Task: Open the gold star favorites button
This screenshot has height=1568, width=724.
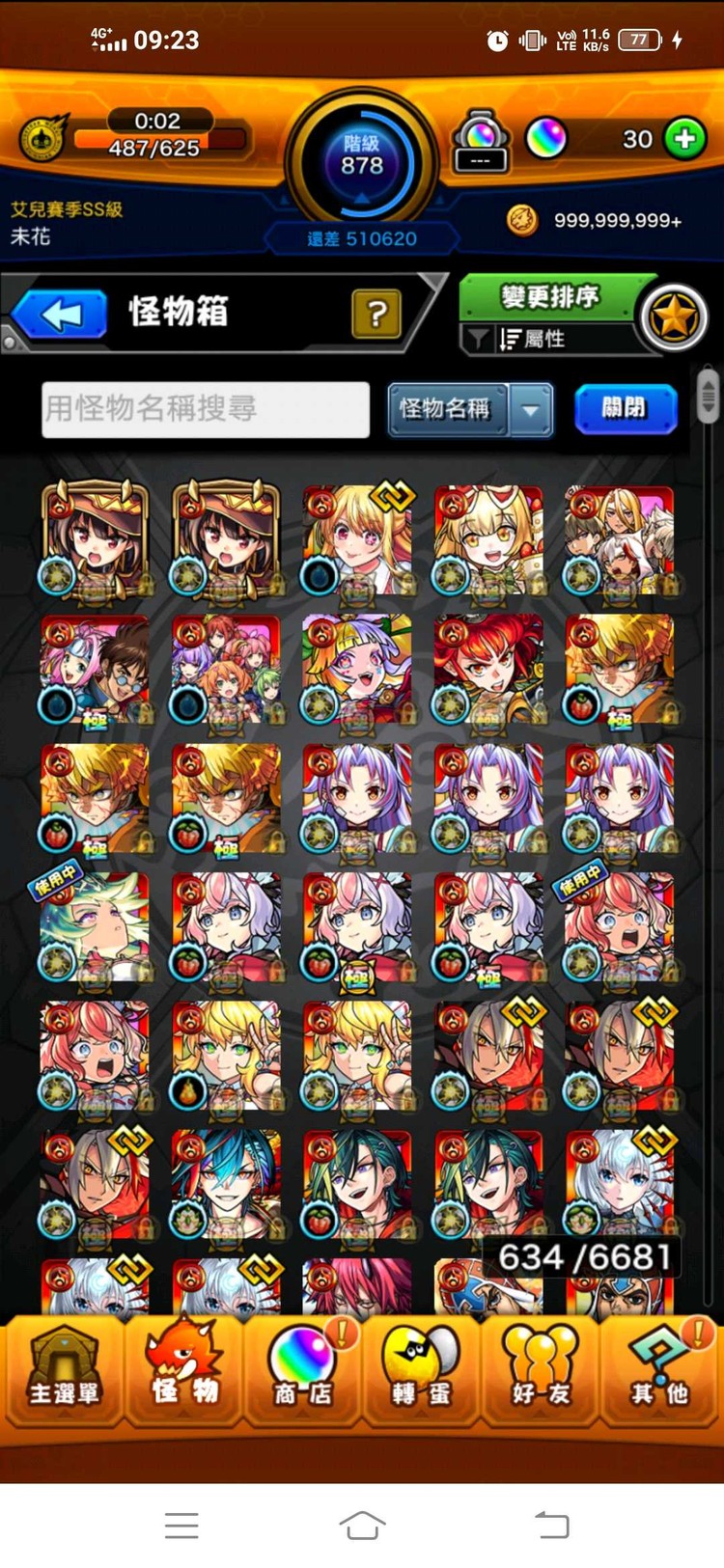Action: pyautogui.click(x=674, y=317)
